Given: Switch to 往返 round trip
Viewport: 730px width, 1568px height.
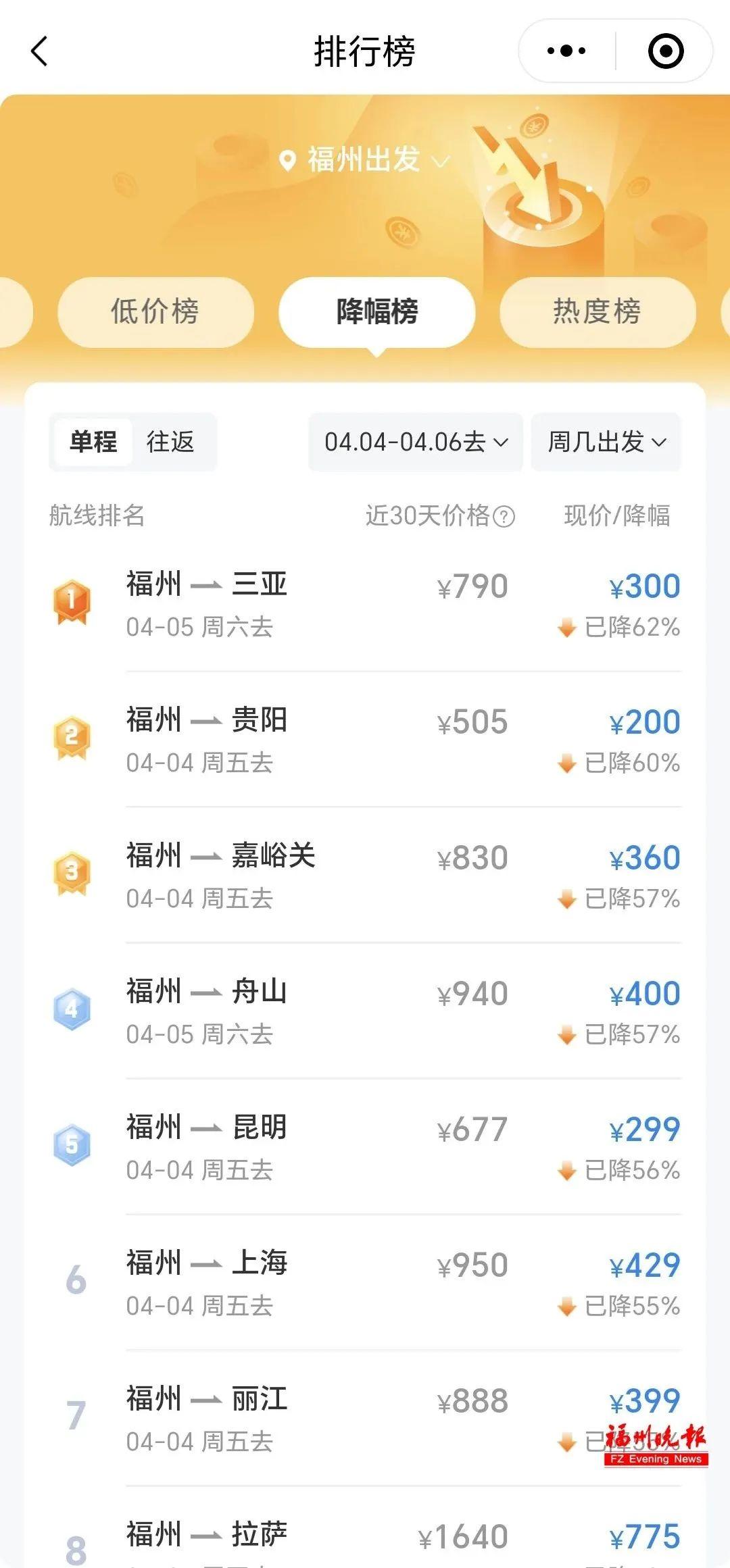Looking at the screenshot, I should click(170, 442).
